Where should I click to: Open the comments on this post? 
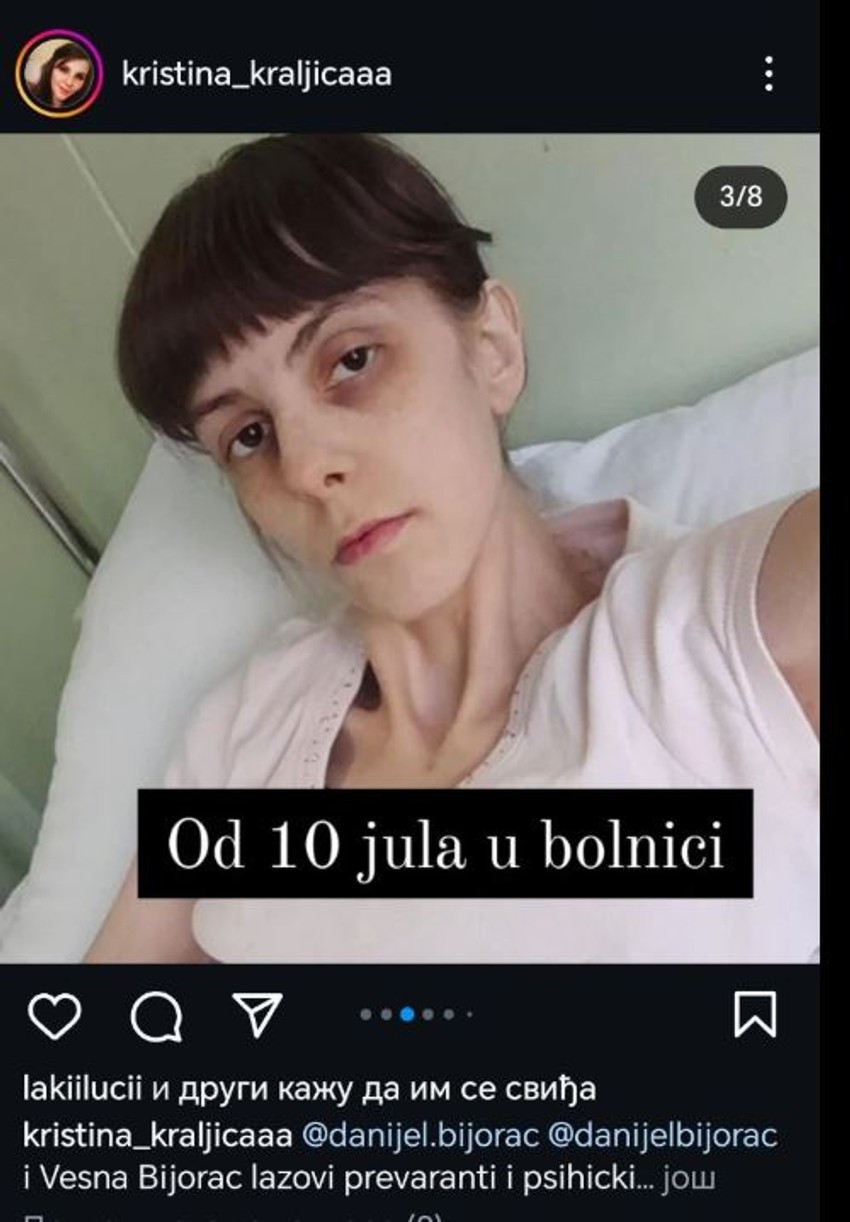[x=156, y=1016]
